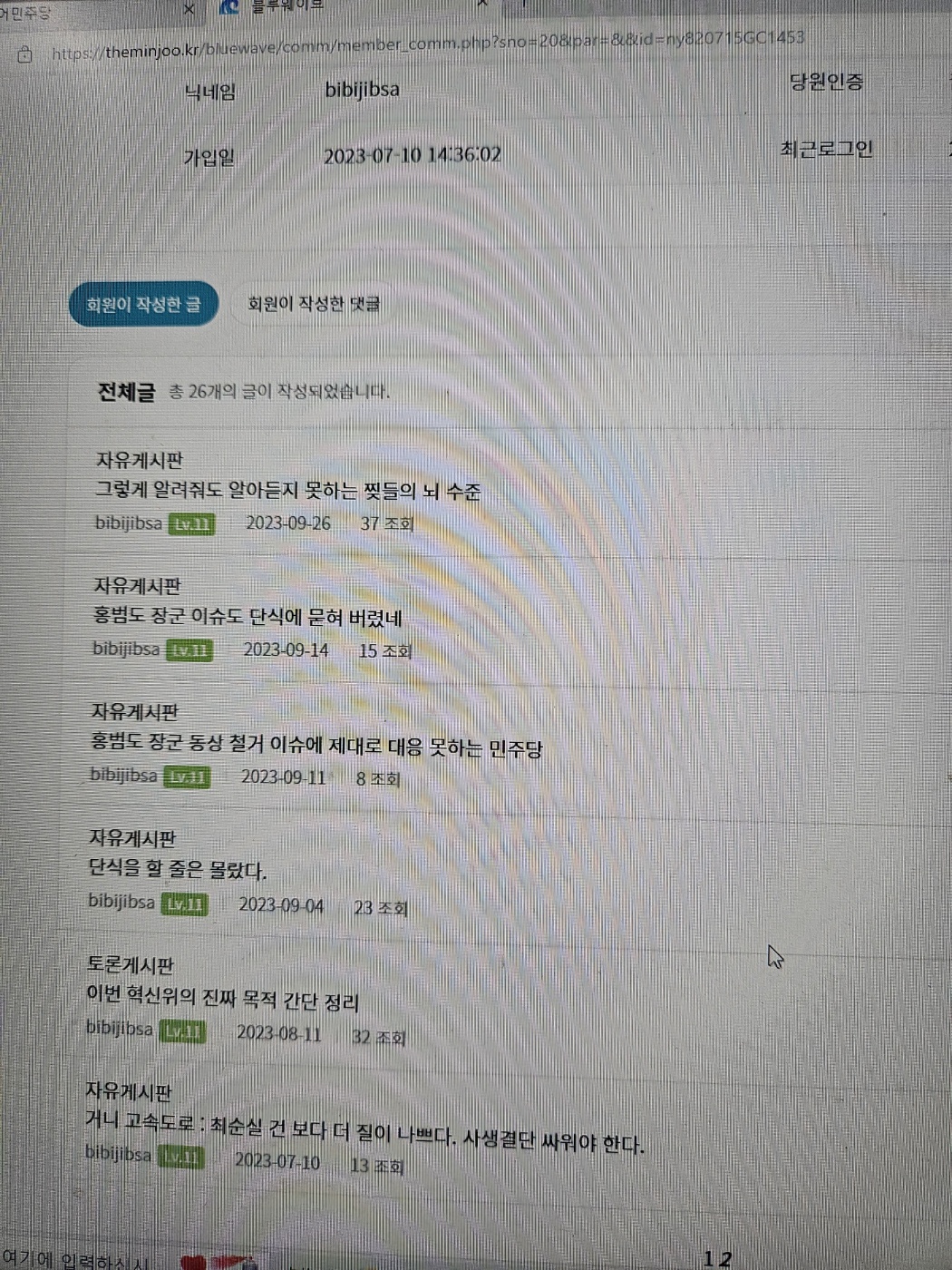The height and width of the screenshot is (1270, 952).
Task: Open post 홍범도 장군 동상 철거 이슈에 제대로 대응 못하는 민주당
Action: (315, 746)
